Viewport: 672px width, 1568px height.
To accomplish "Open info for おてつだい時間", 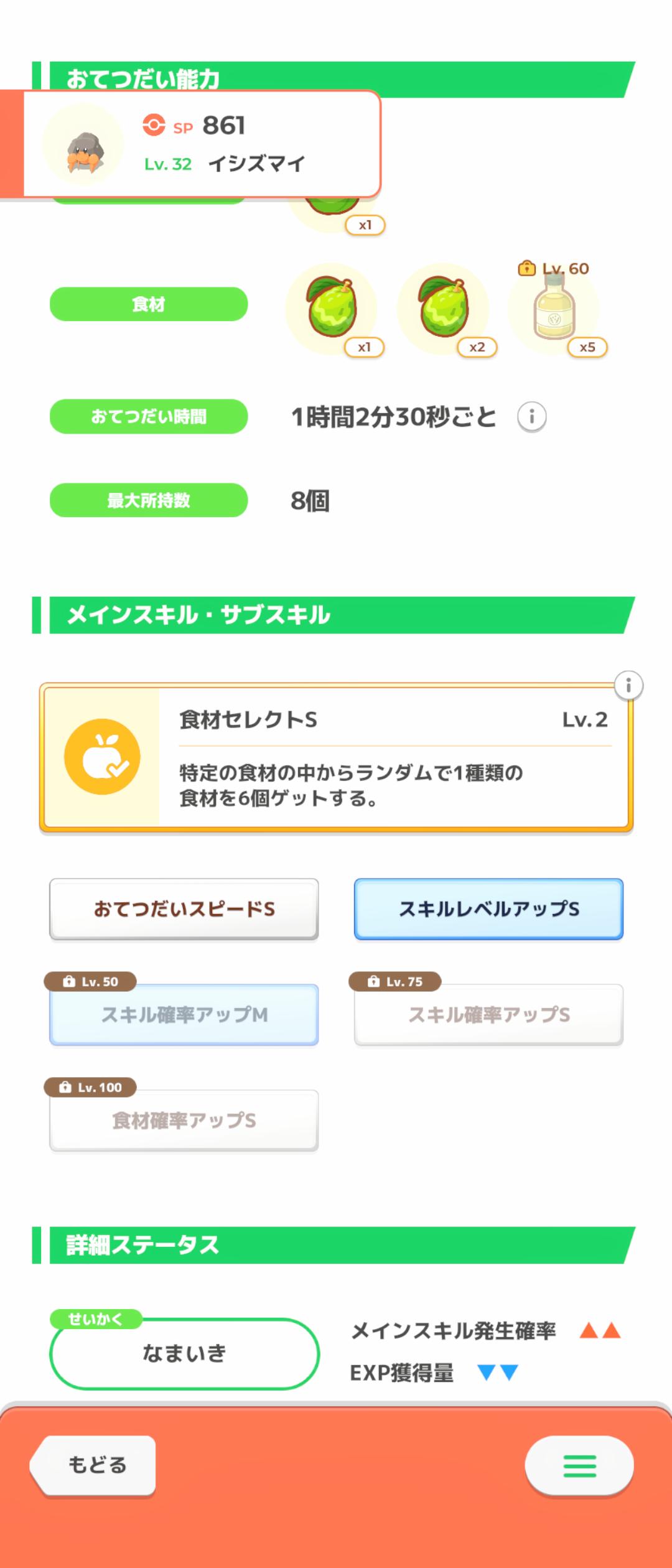I will (531, 416).
